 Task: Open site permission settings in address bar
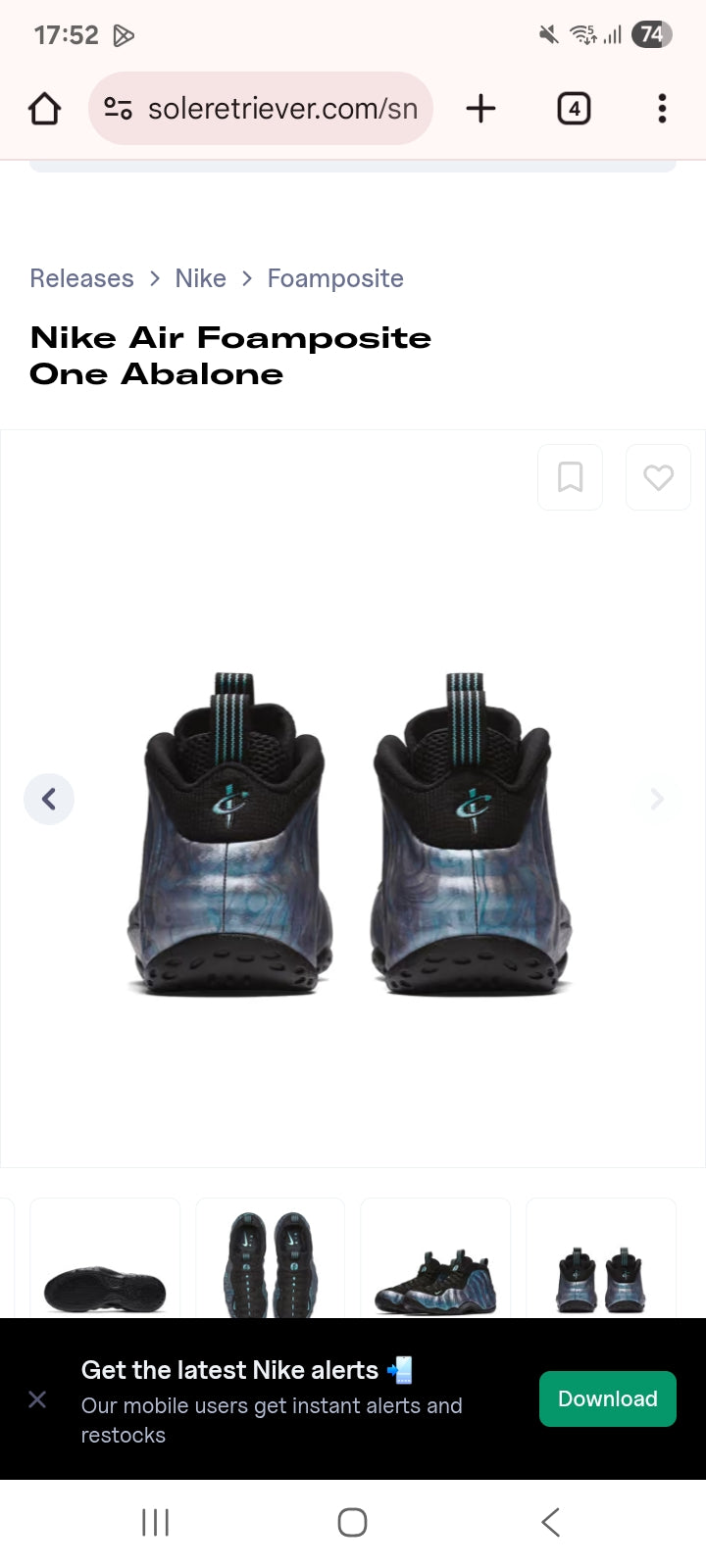(118, 109)
